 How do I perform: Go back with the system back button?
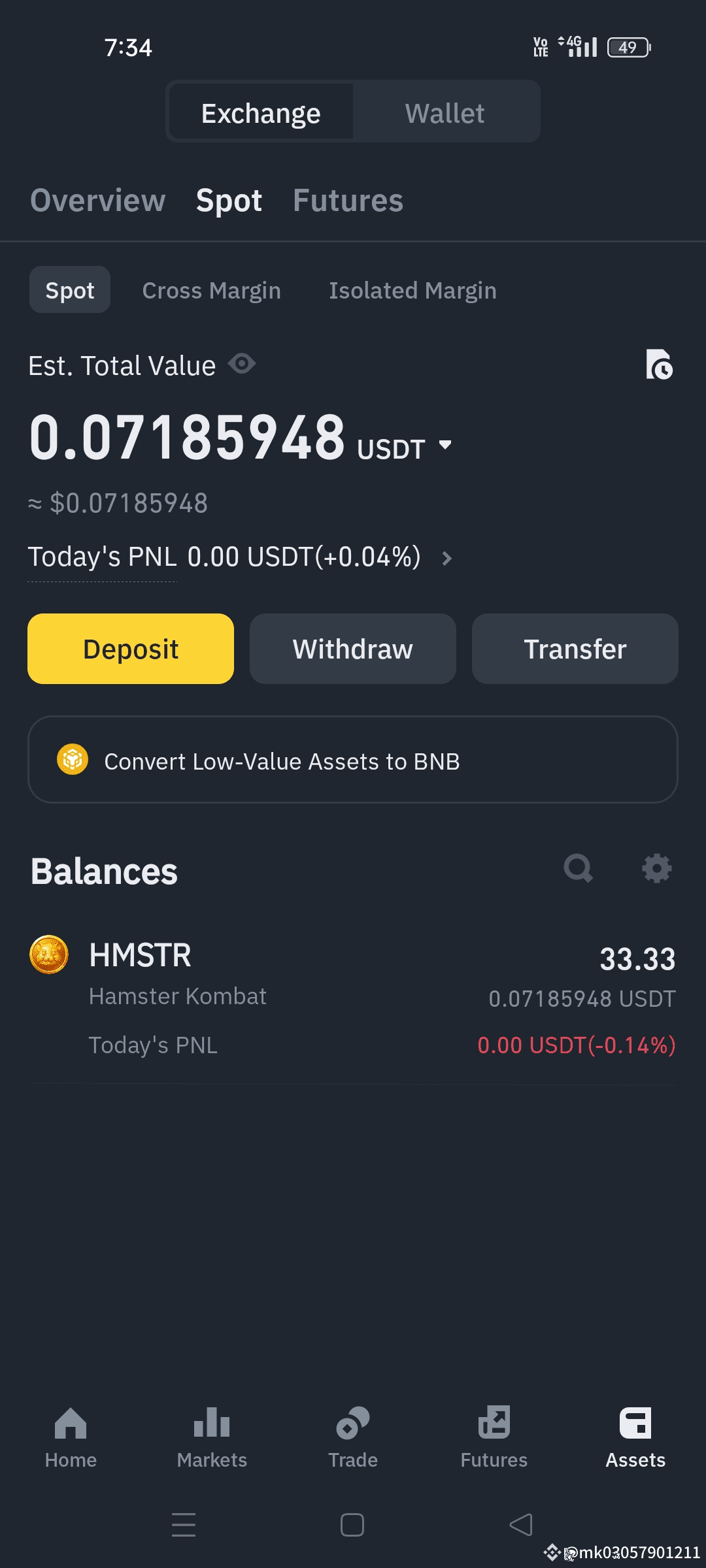tap(521, 1525)
